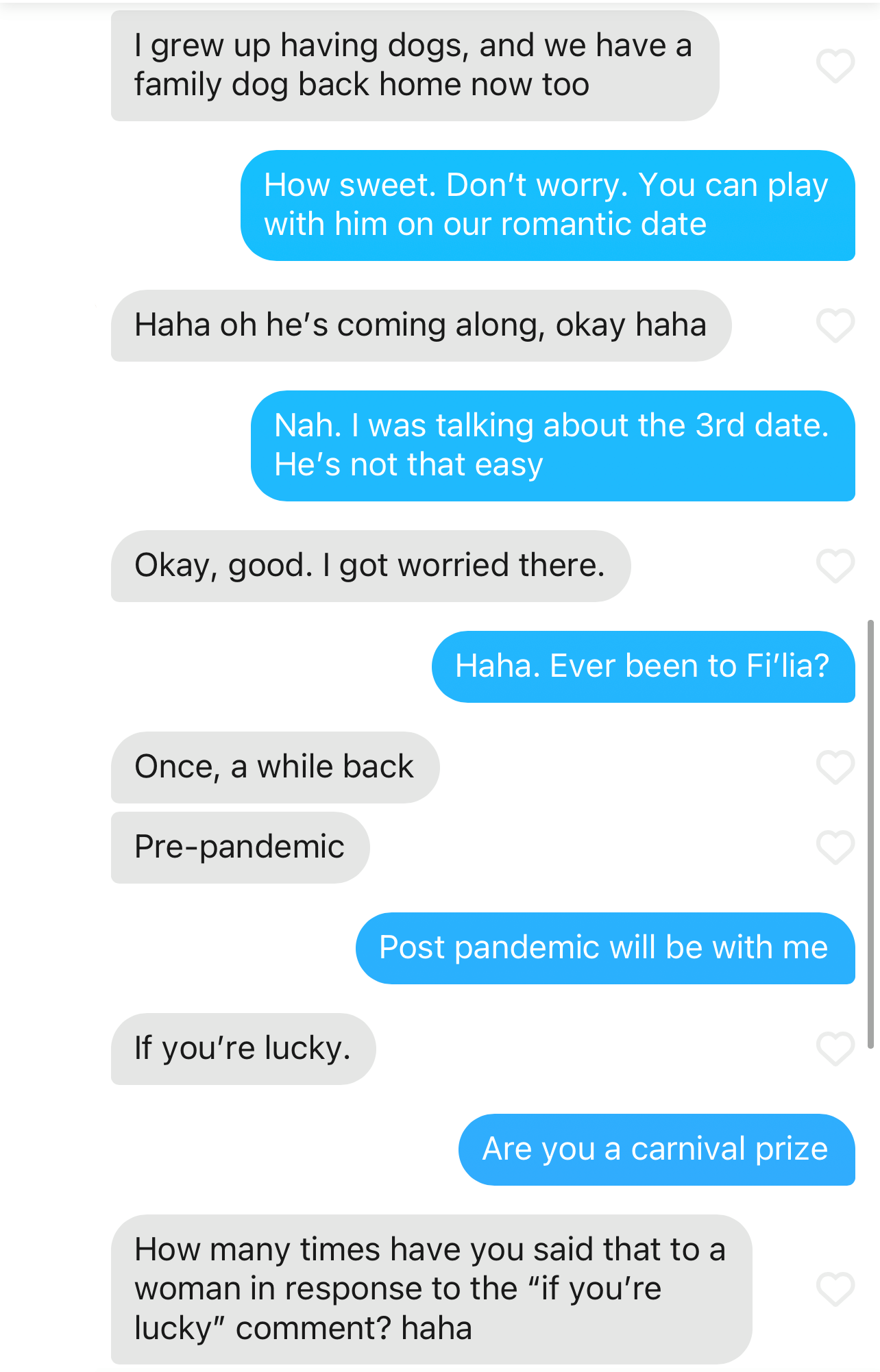Heart the "Haha oh he's coming along" message
The height and width of the screenshot is (1372, 880).
tap(835, 325)
